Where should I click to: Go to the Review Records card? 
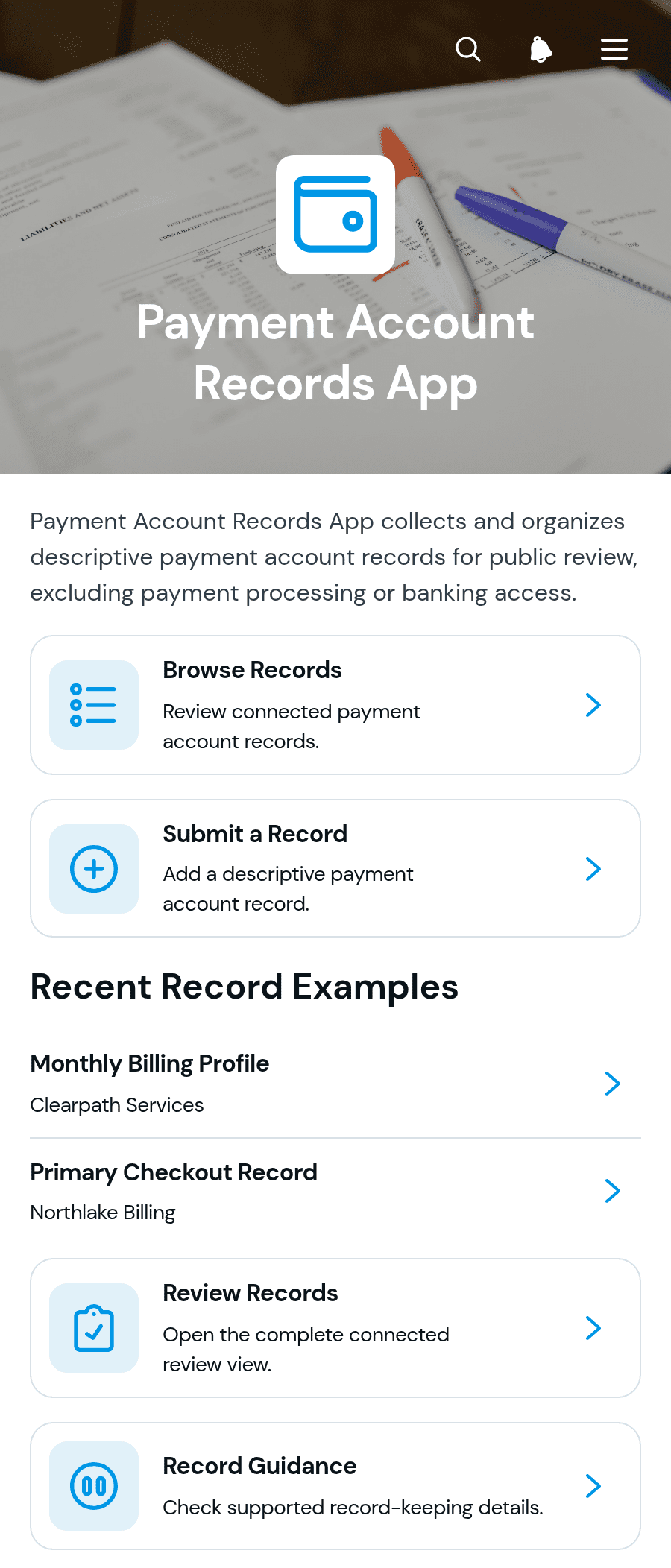335,1328
